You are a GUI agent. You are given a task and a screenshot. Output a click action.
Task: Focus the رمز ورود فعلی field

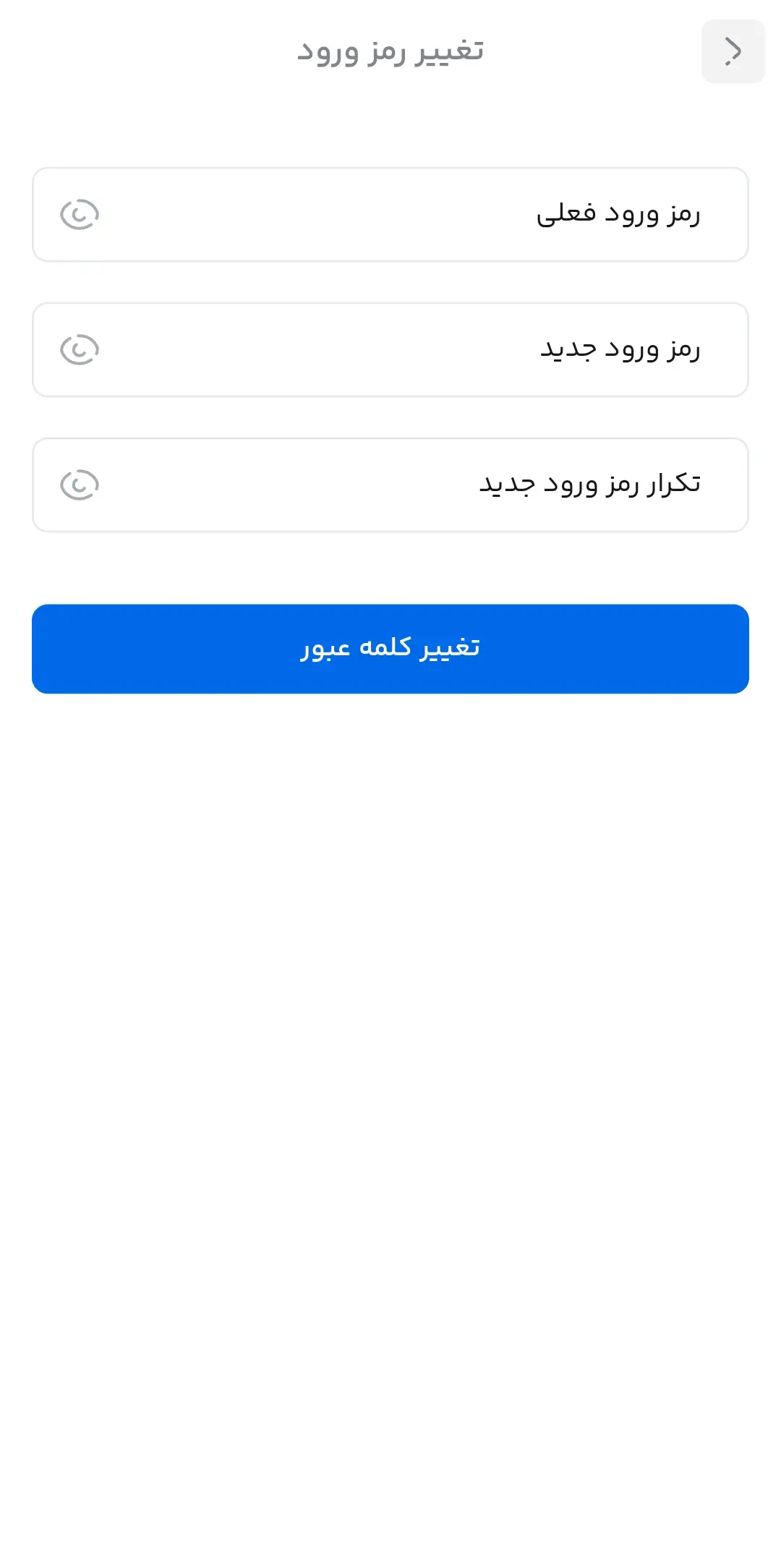click(x=434, y=215)
